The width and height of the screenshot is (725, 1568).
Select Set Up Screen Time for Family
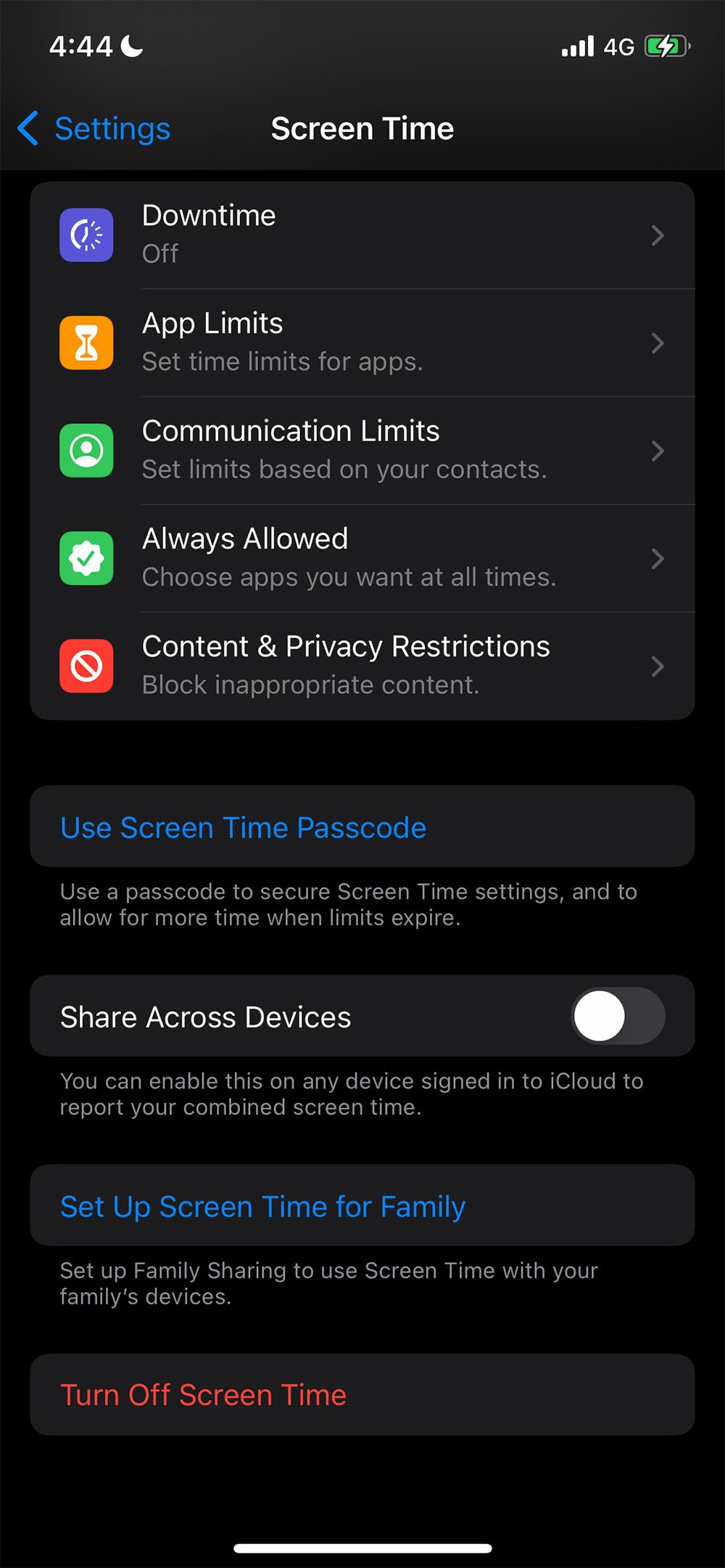tap(262, 1206)
